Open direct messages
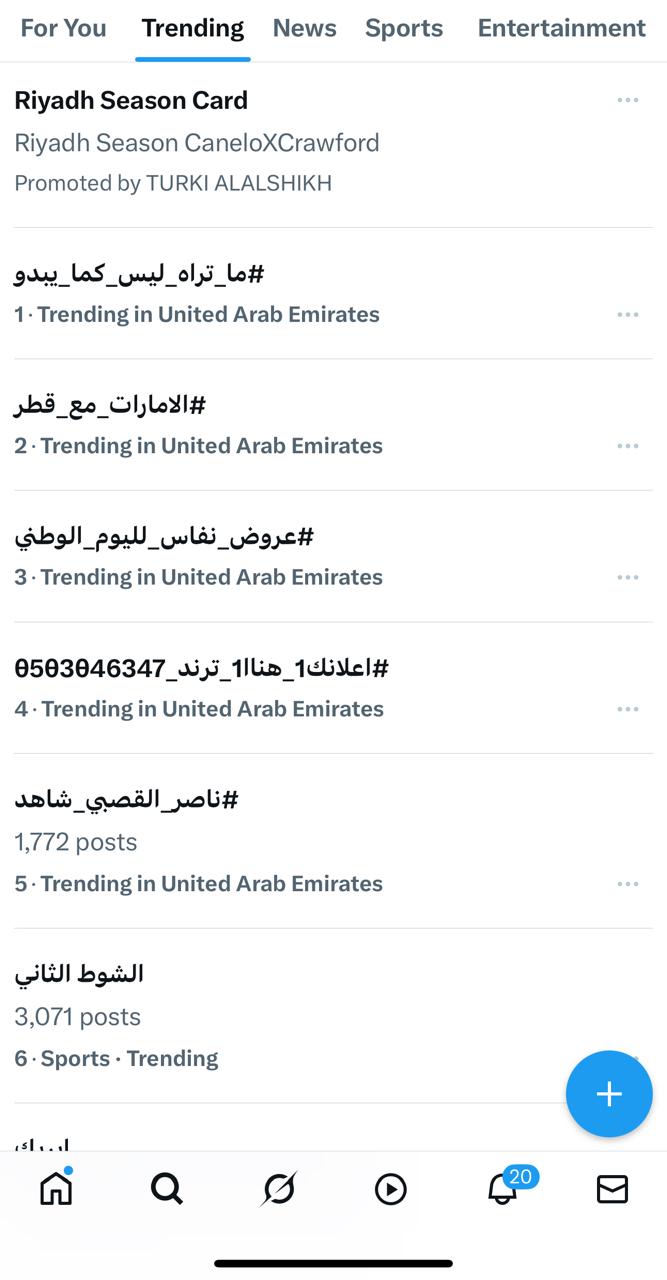Image resolution: width=667 pixels, height=1280 pixels. 612,1188
